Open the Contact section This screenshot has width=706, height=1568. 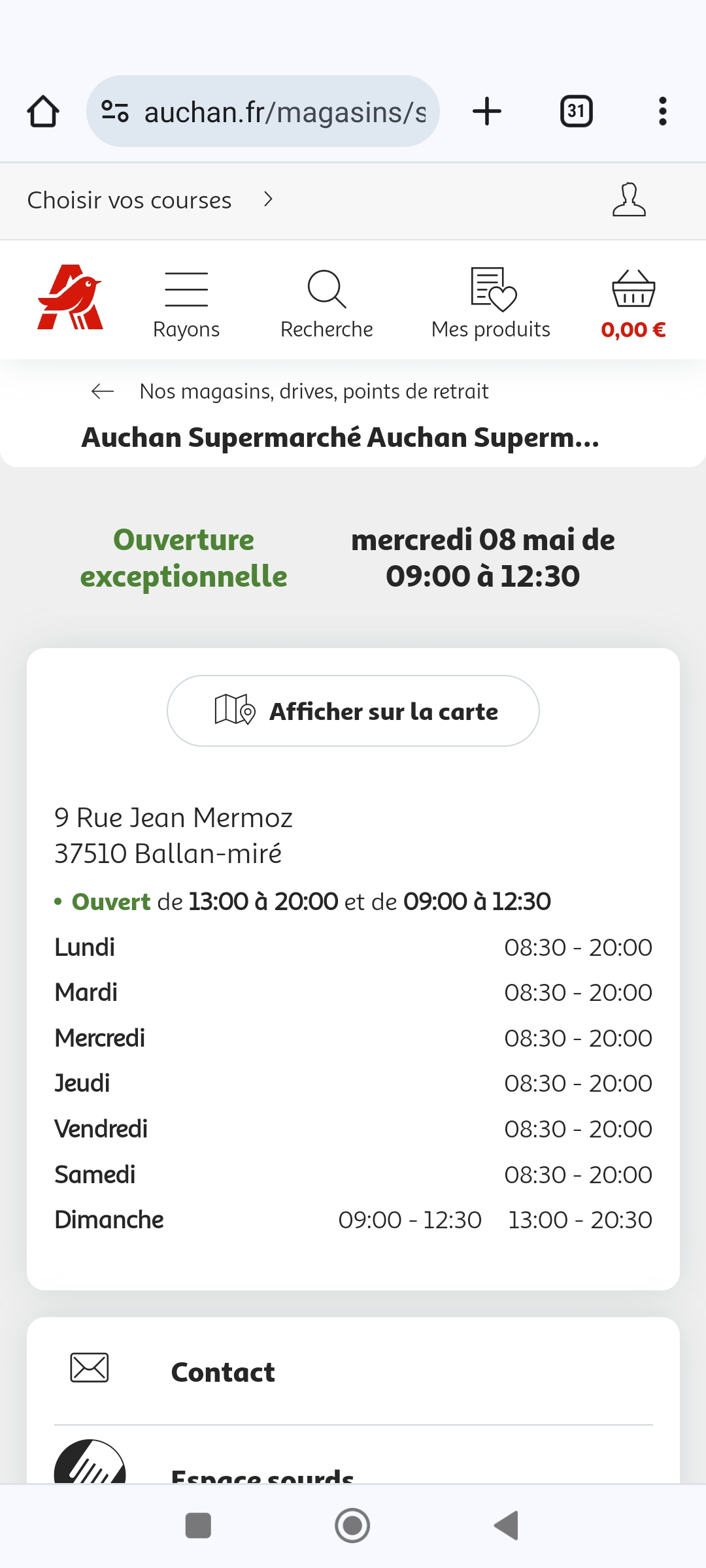click(x=222, y=1372)
